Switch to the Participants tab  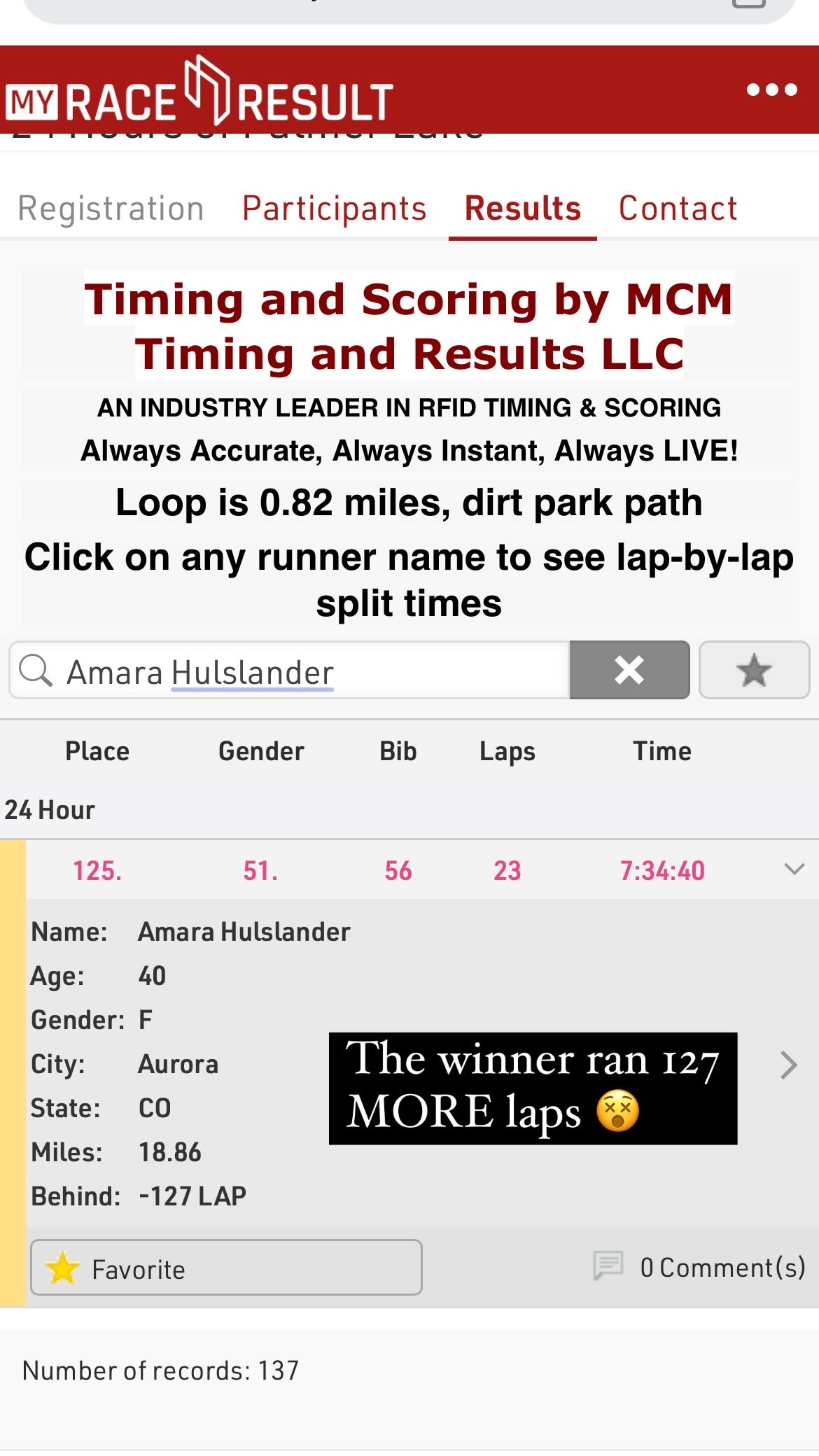[334, 209]
